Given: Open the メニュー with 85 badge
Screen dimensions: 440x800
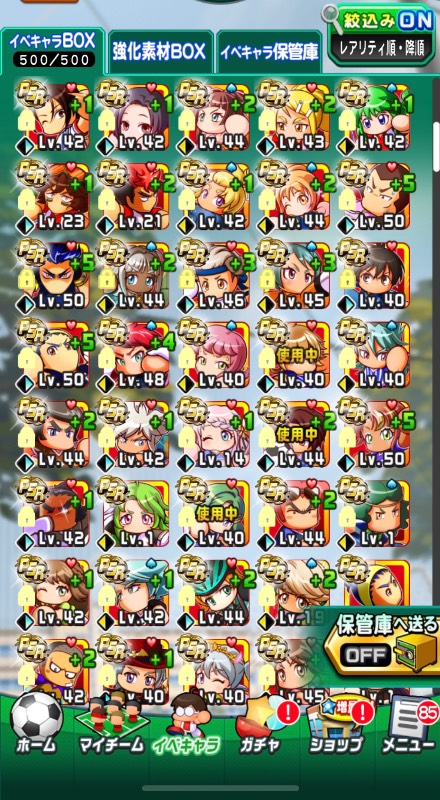Looking at the screenshot, I should pyautogui.click(x=408, y=722).
